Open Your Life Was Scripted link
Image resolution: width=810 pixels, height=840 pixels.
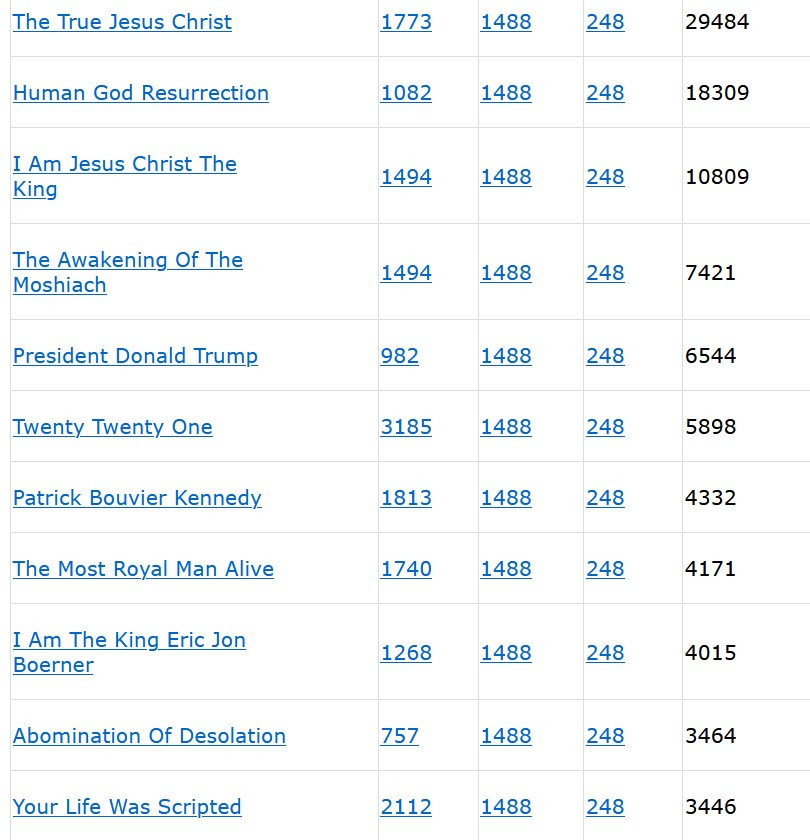point(127,807)
